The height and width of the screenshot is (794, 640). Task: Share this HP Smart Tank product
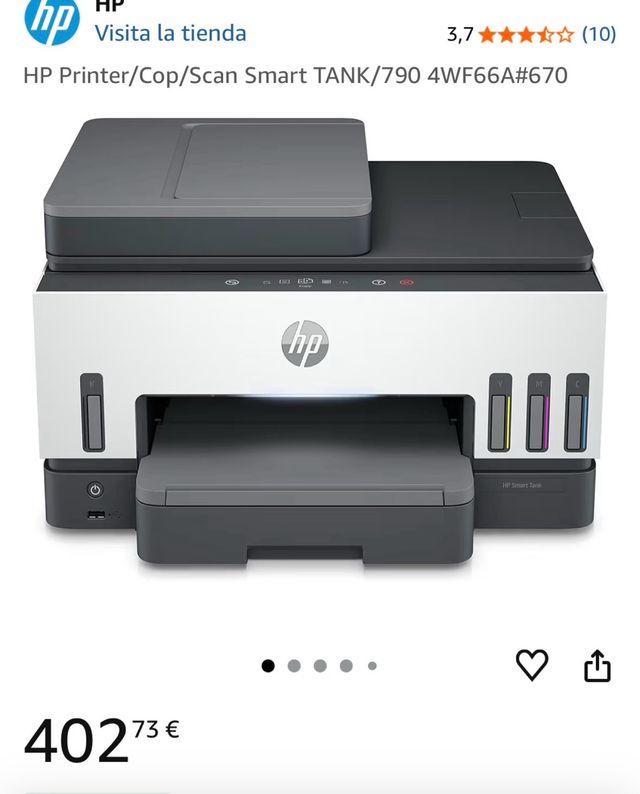pos(597,666)
